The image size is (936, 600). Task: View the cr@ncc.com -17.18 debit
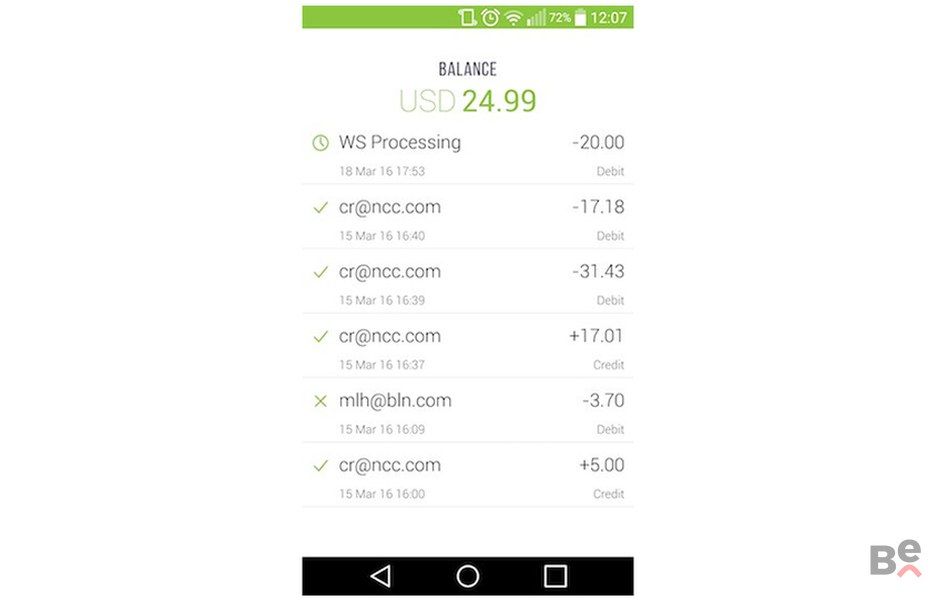[x=467, y=218]
